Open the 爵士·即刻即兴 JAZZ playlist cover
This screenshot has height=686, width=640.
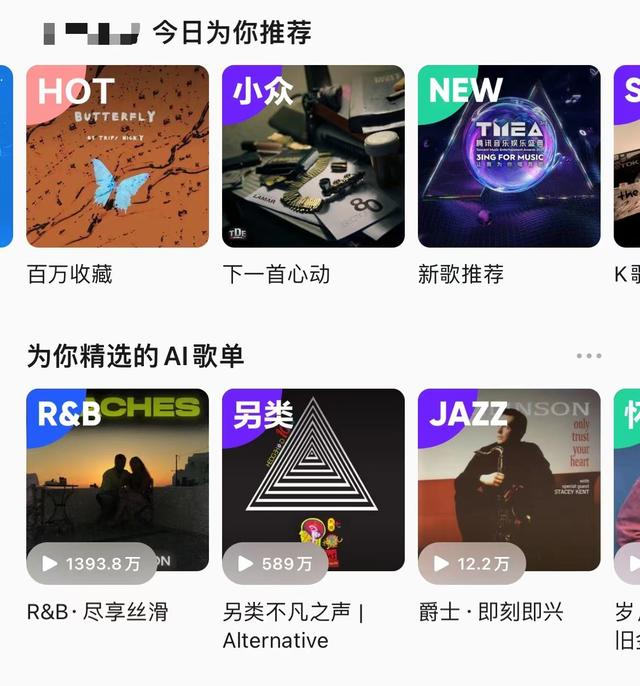coord(509,470)
